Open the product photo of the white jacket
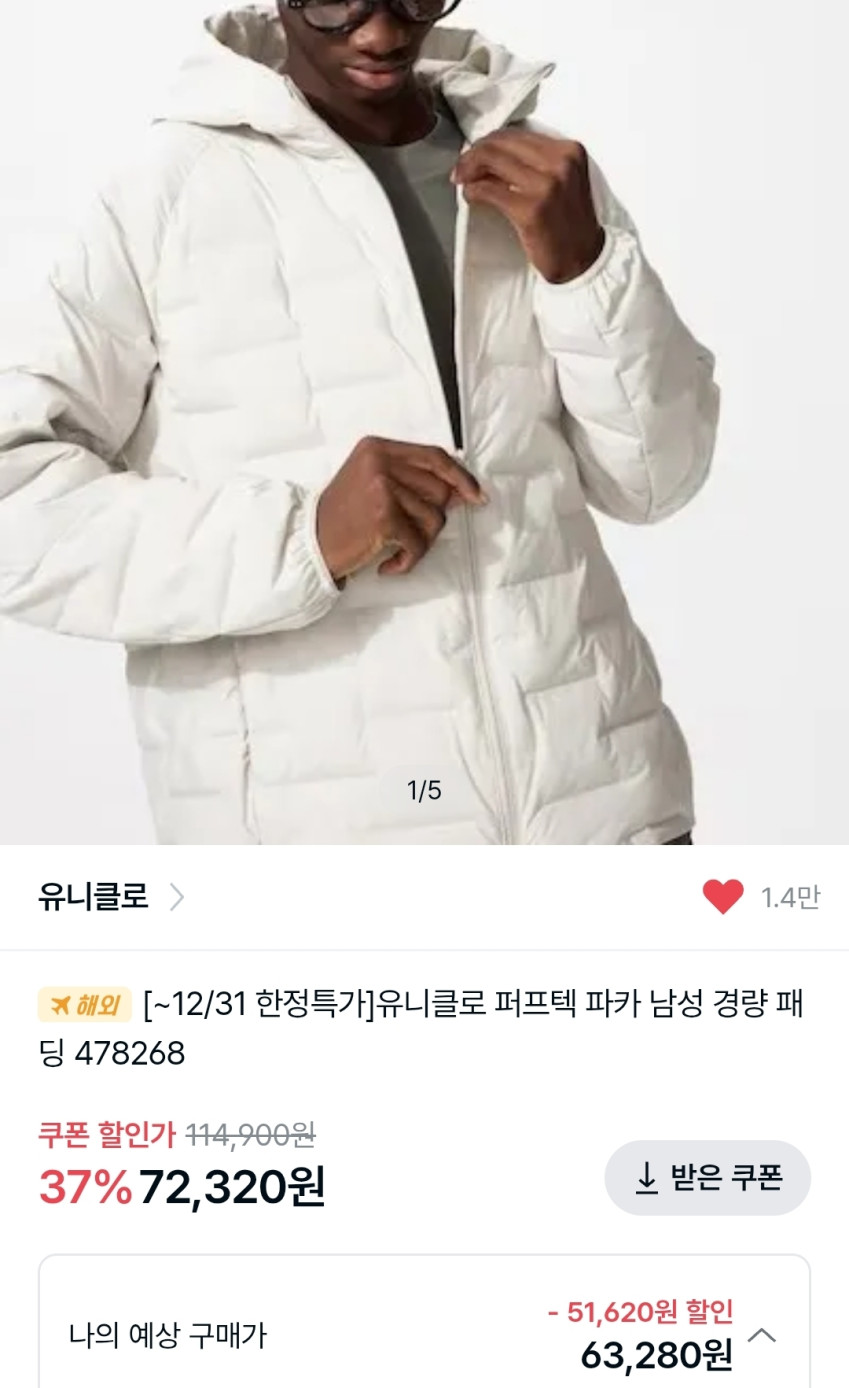 click(424, 420)
